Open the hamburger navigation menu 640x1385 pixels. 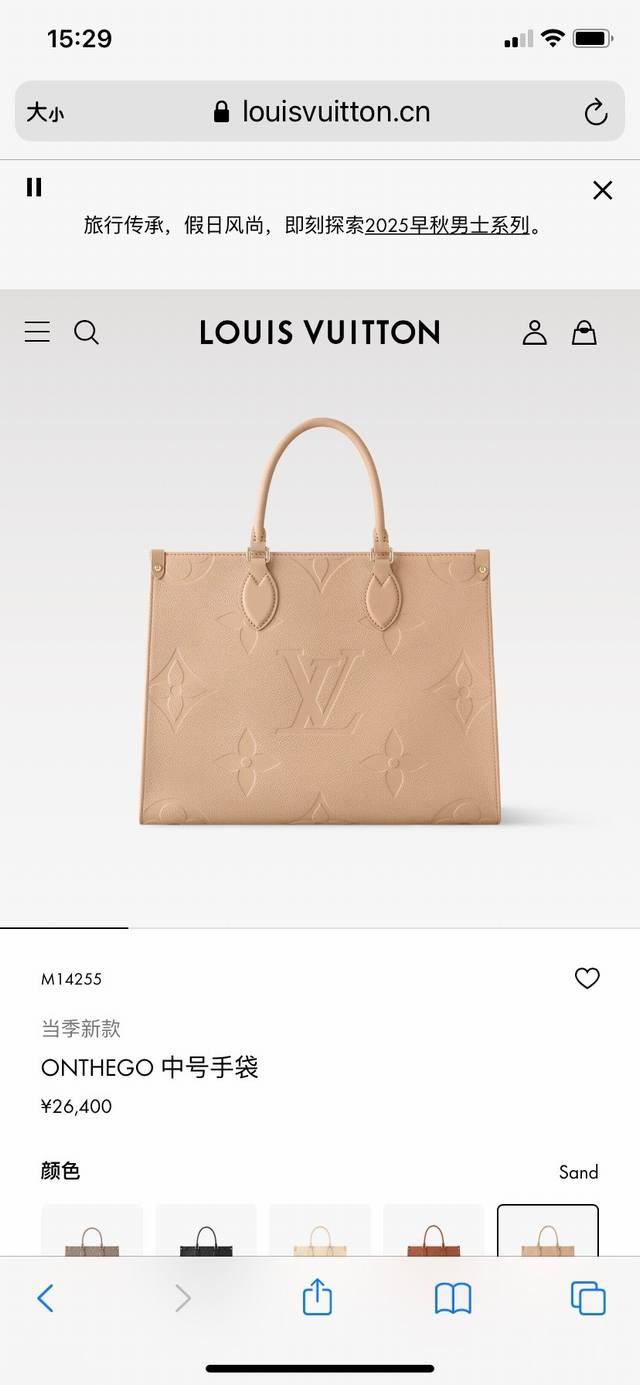[37, 332]
